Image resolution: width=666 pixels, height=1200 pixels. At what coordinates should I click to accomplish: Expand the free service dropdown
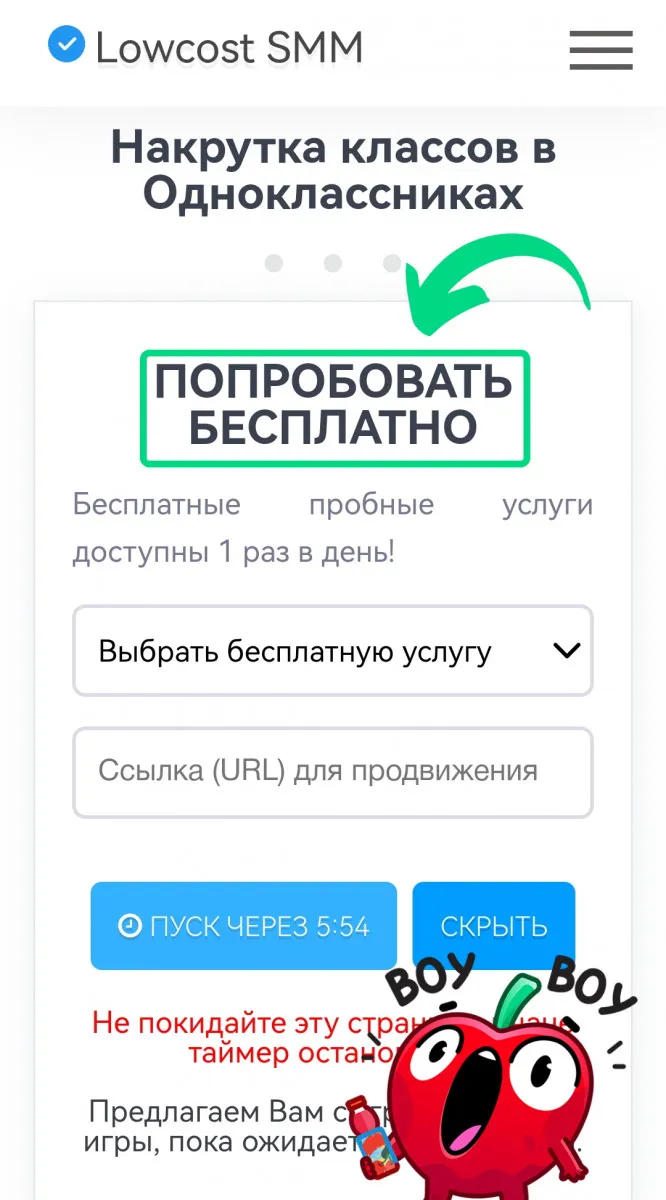tap(333, 651)
